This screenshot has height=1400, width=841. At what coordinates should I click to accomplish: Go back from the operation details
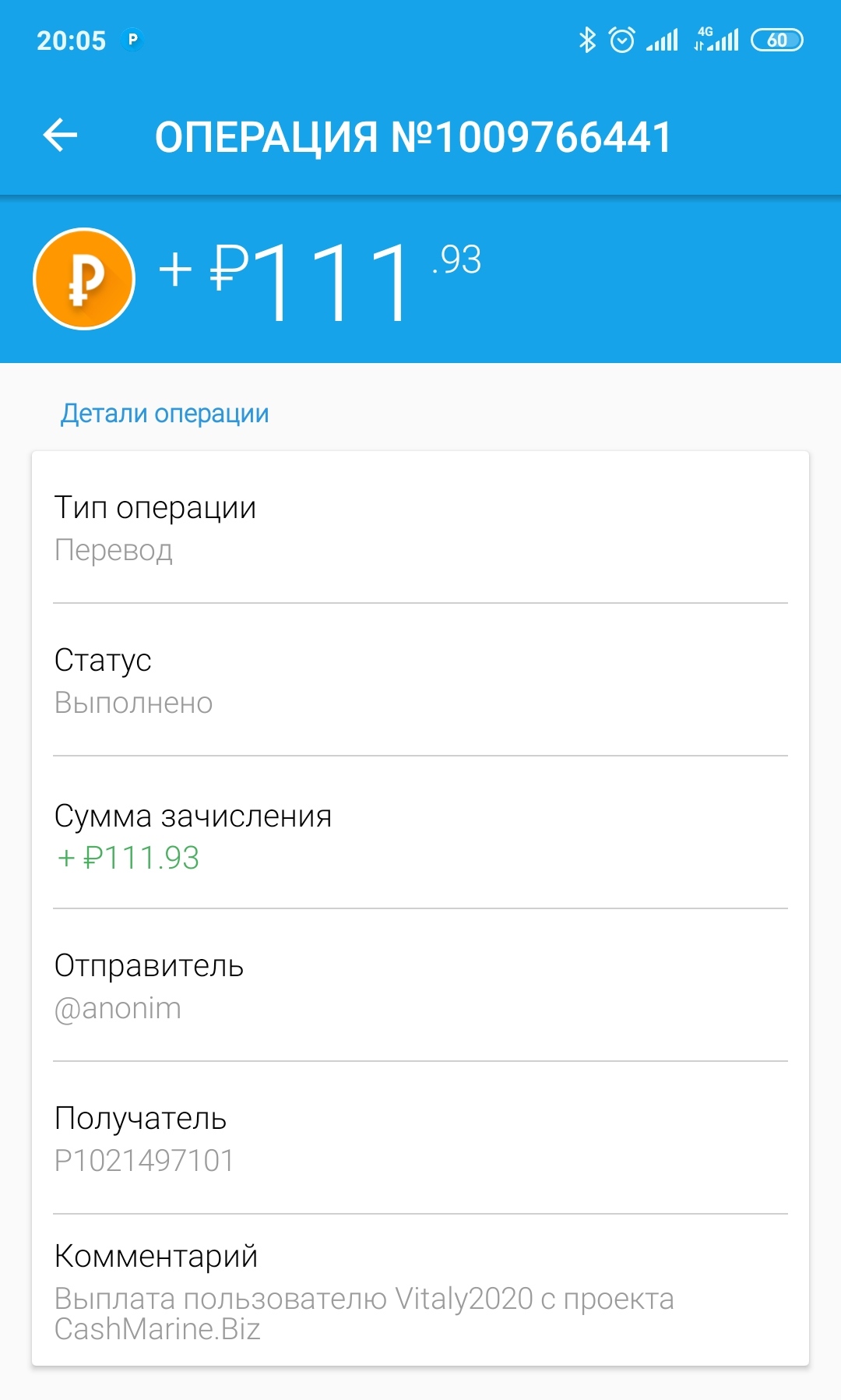click(x=60, y=136)
